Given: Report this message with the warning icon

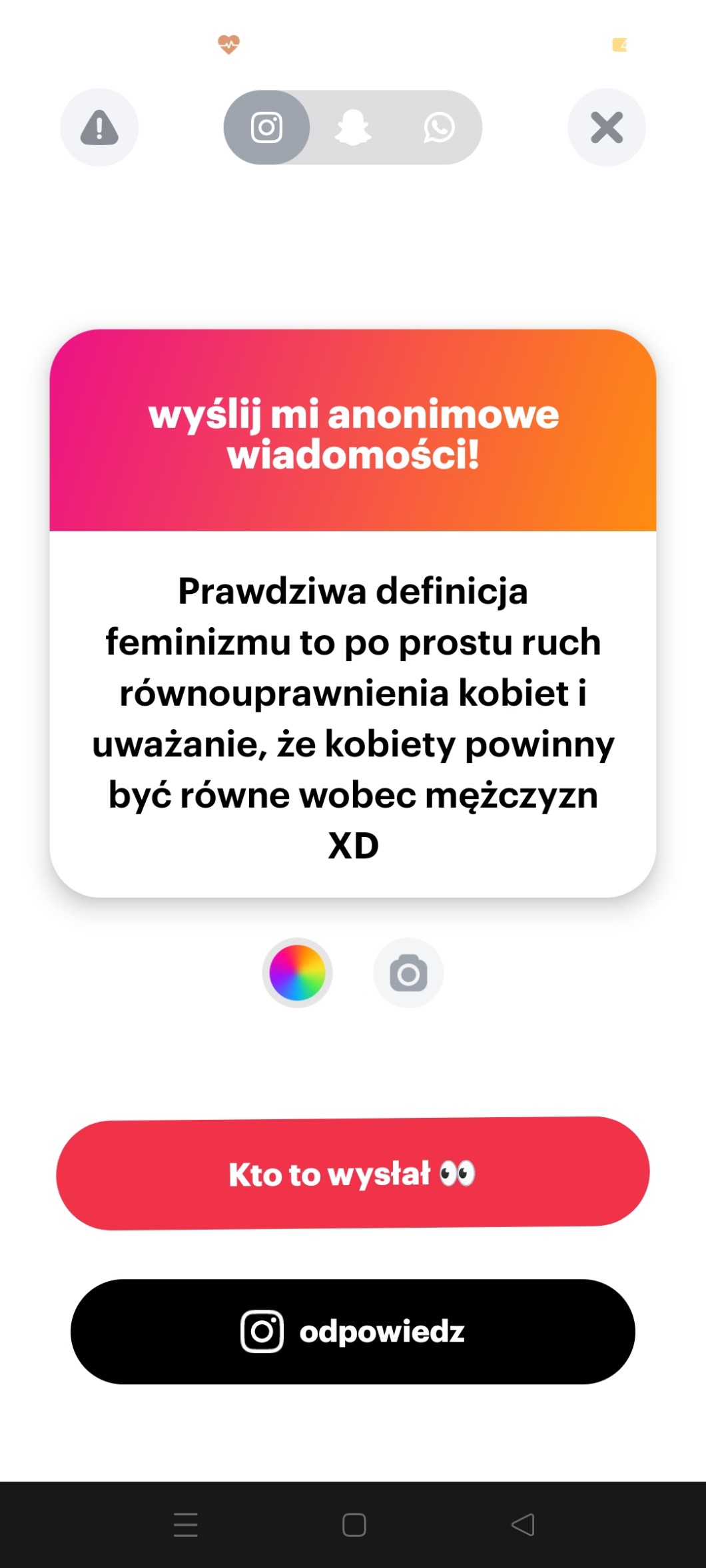Looking at the screenshot, I should (99, 127).
